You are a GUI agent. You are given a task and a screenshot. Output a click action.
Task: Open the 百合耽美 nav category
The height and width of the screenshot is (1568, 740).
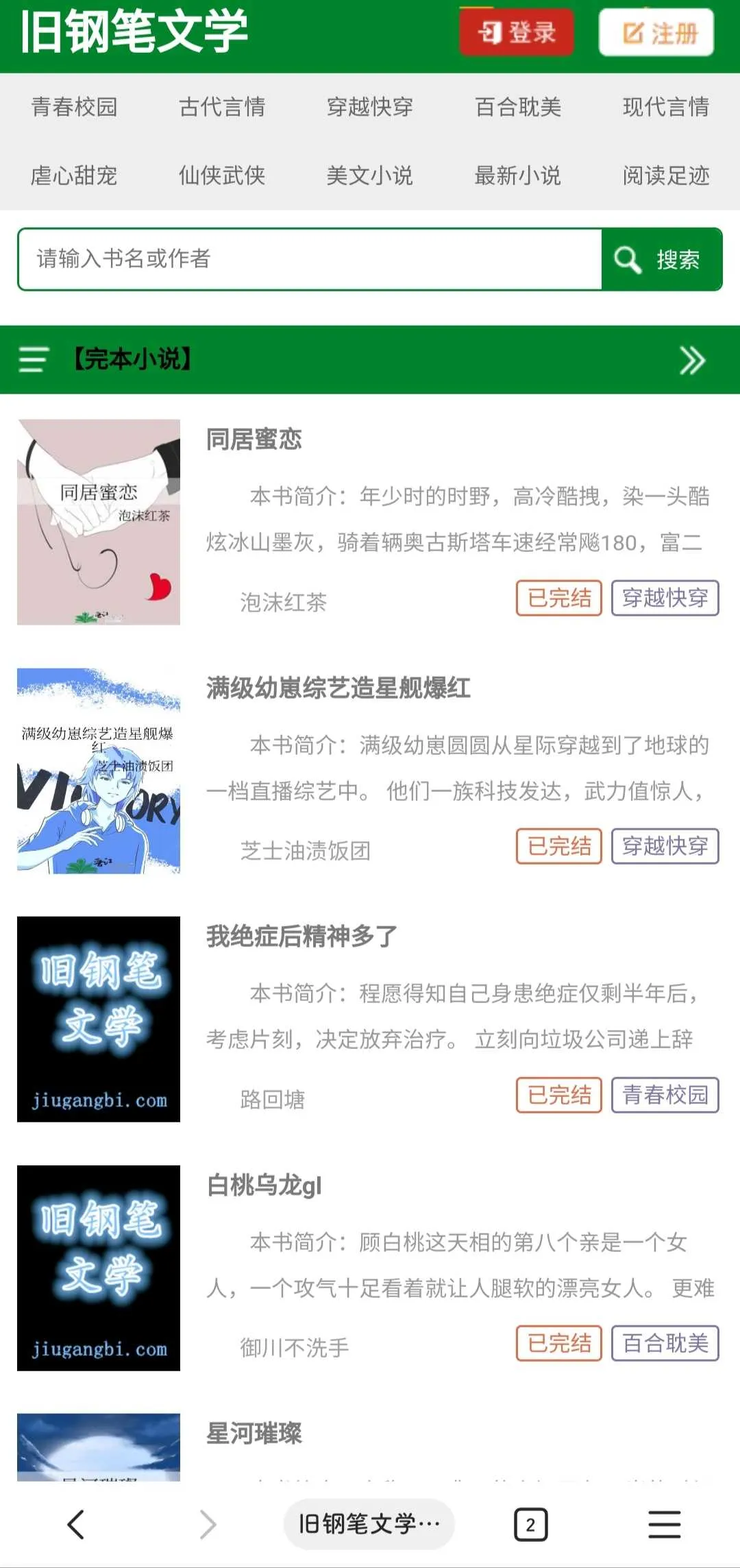point(518,107)
